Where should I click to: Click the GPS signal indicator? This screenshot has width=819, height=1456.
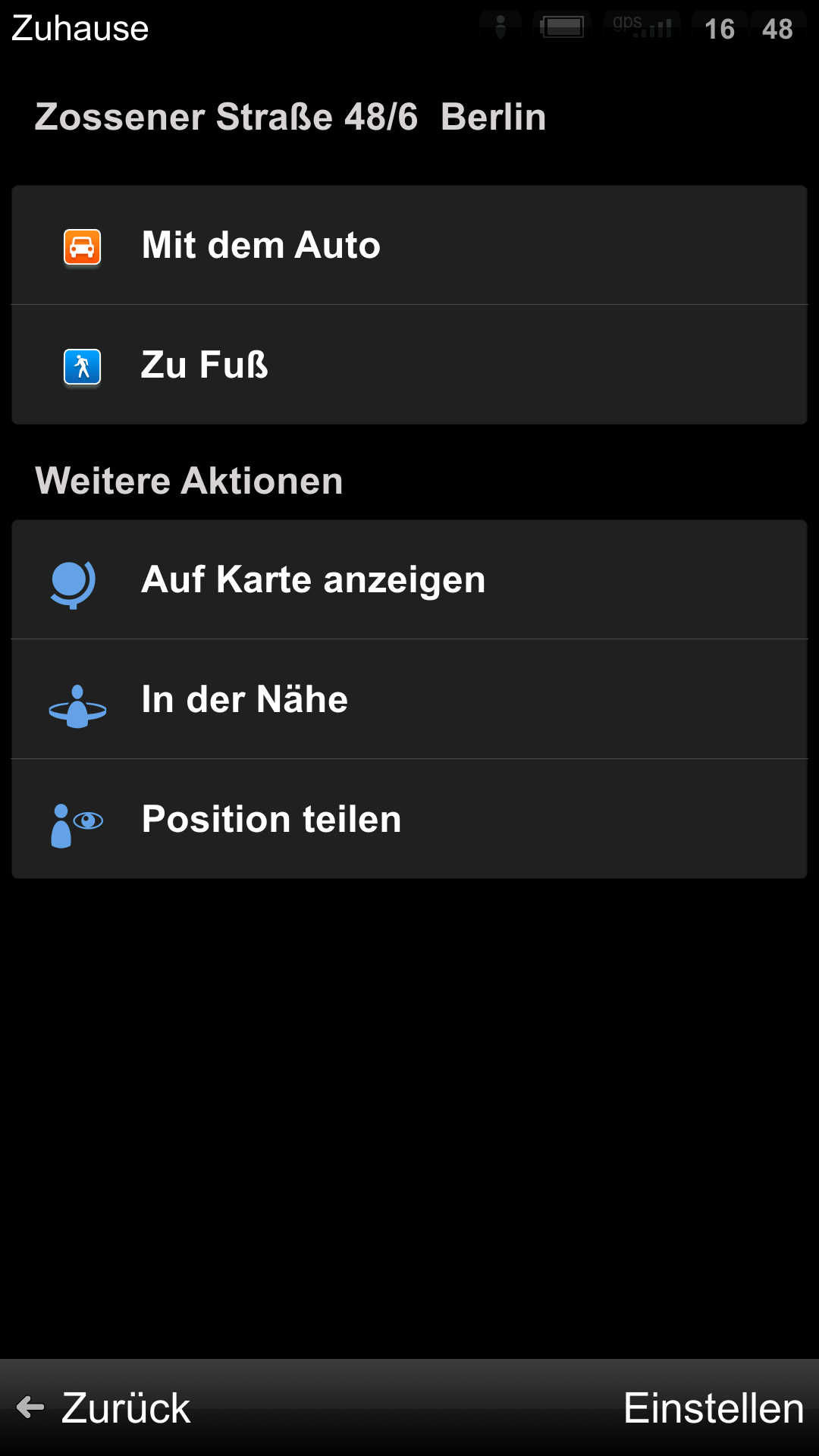point(641,25)
